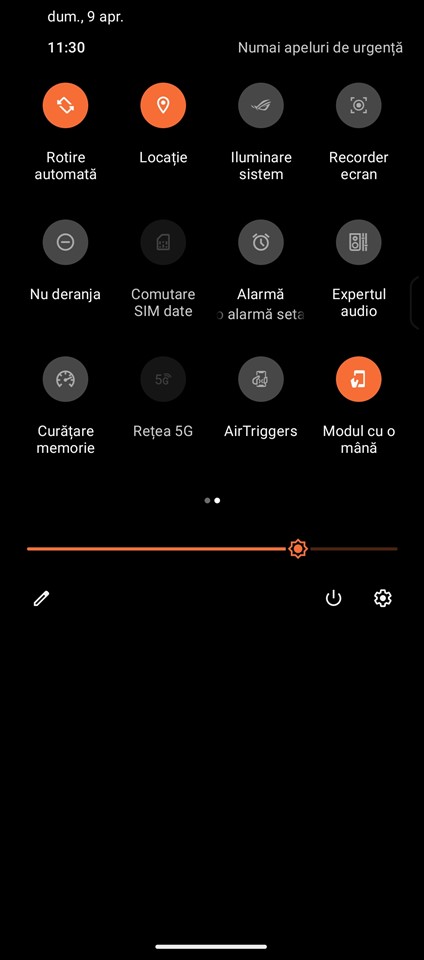The image size is (424, 960).
Task: Open settings via the gear icon
Action: (x=383, y=598)
